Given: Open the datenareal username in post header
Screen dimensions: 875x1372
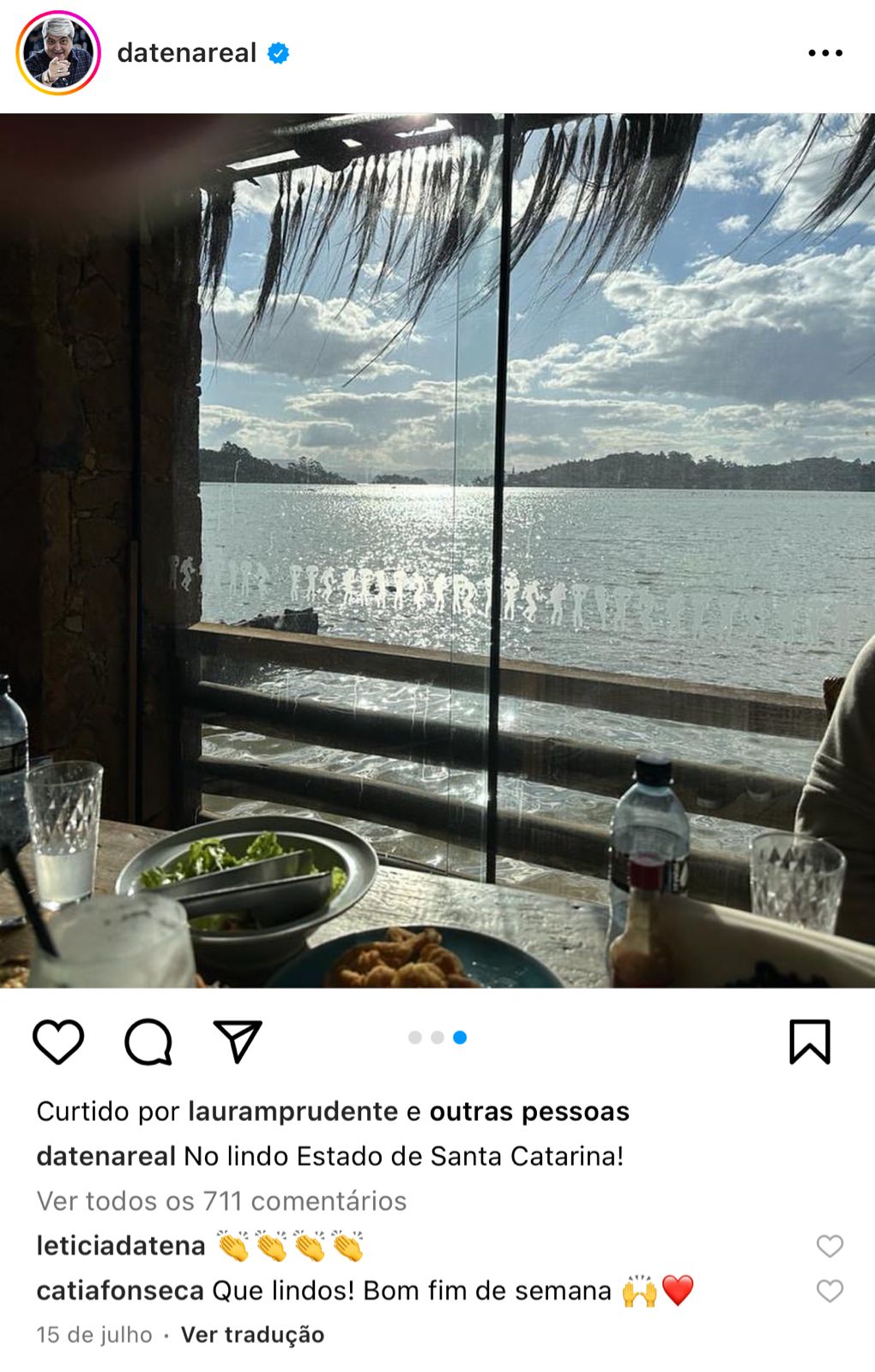Looking at the screenshot, I should click(186, 53).
